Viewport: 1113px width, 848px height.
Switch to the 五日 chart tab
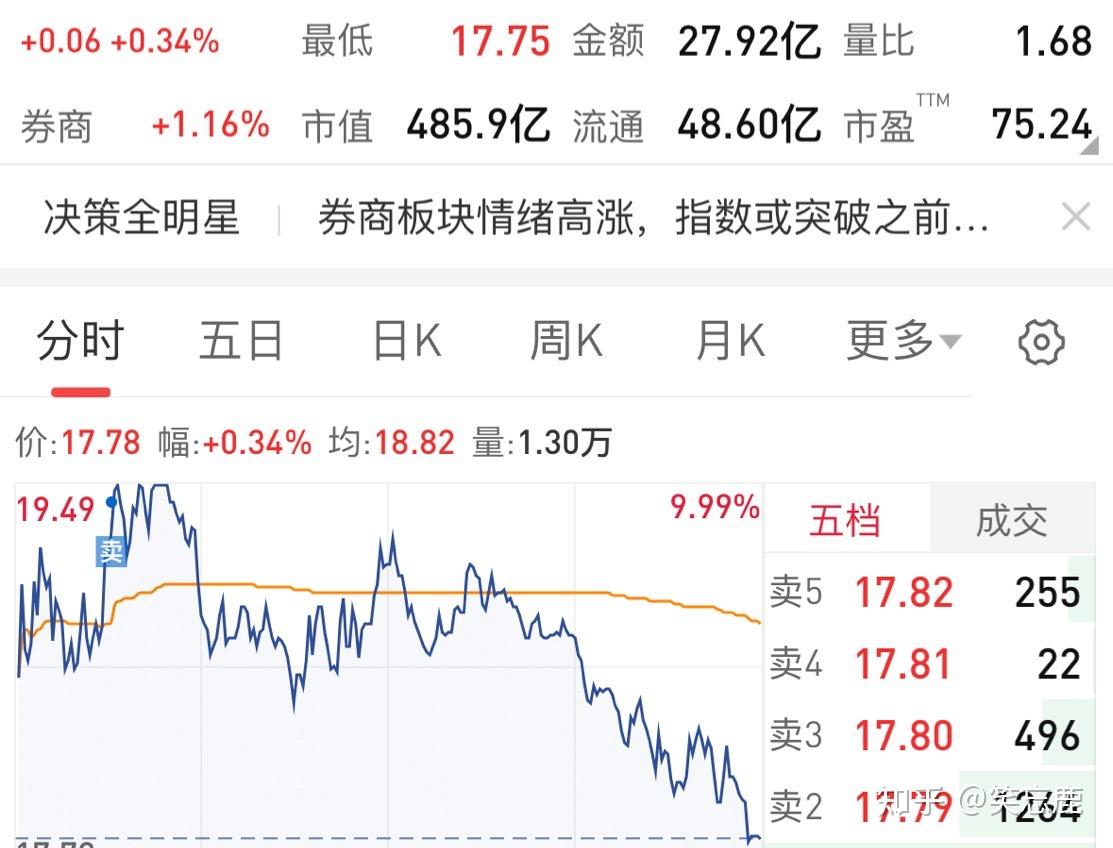(241, 341)
